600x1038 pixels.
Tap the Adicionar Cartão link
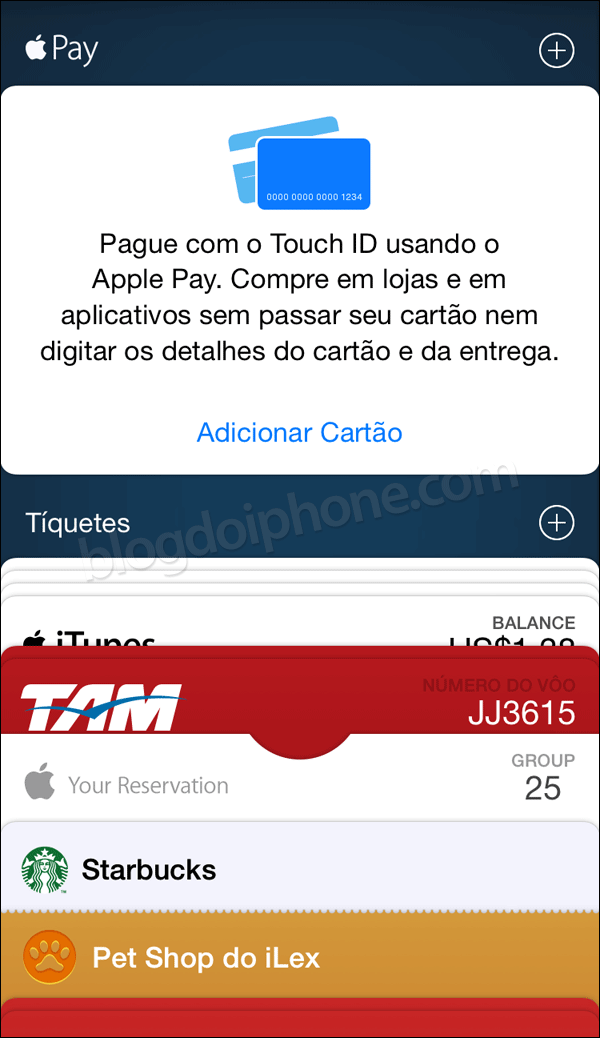pos(299,432)
